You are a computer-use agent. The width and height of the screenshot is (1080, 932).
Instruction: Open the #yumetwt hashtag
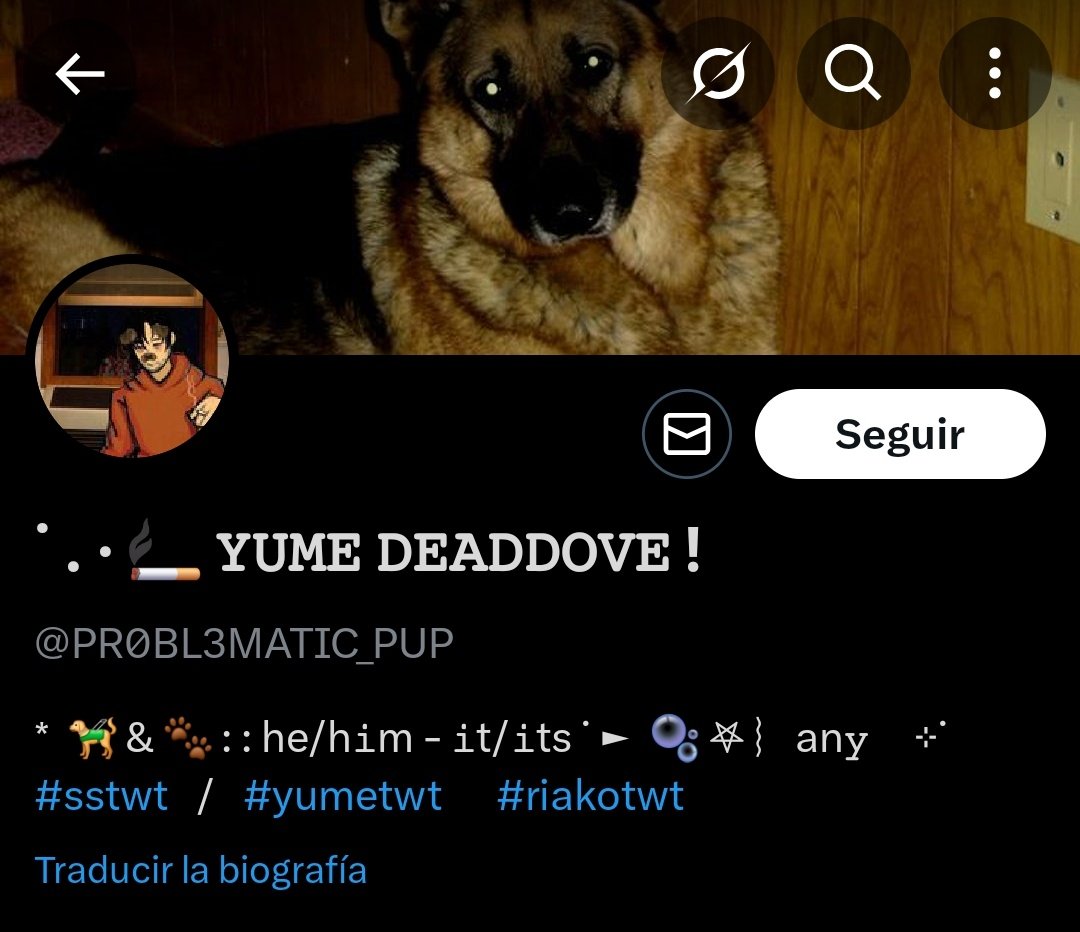[343, 797]
